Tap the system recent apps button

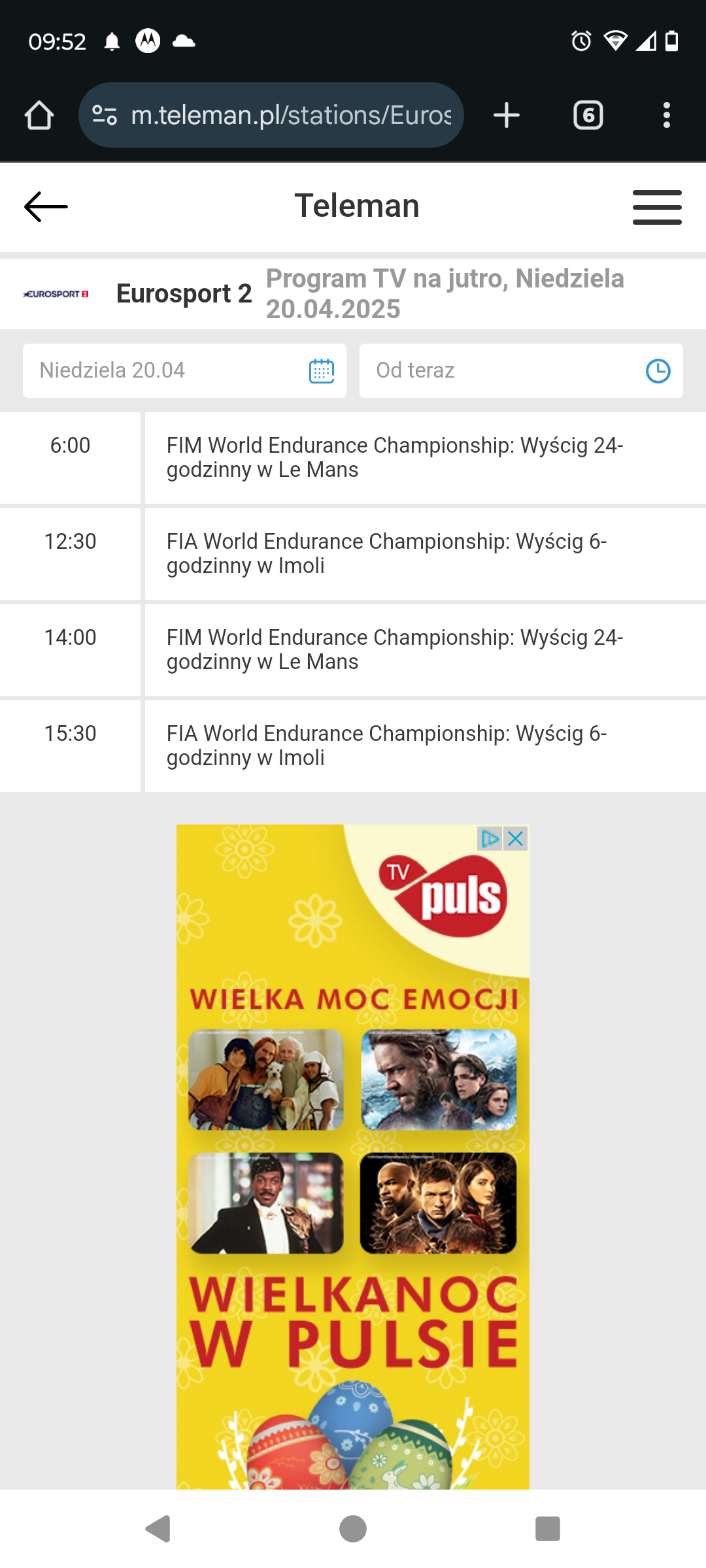click(x=547, y=1529)
